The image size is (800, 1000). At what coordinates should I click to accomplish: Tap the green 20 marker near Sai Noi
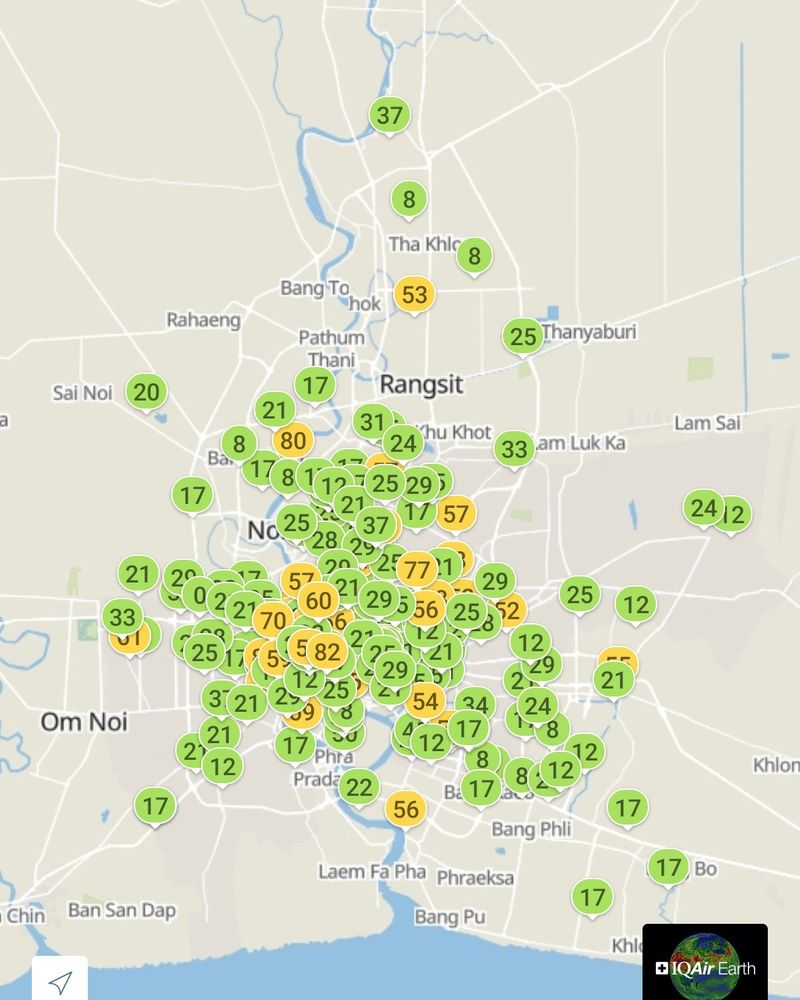[146, 392]
